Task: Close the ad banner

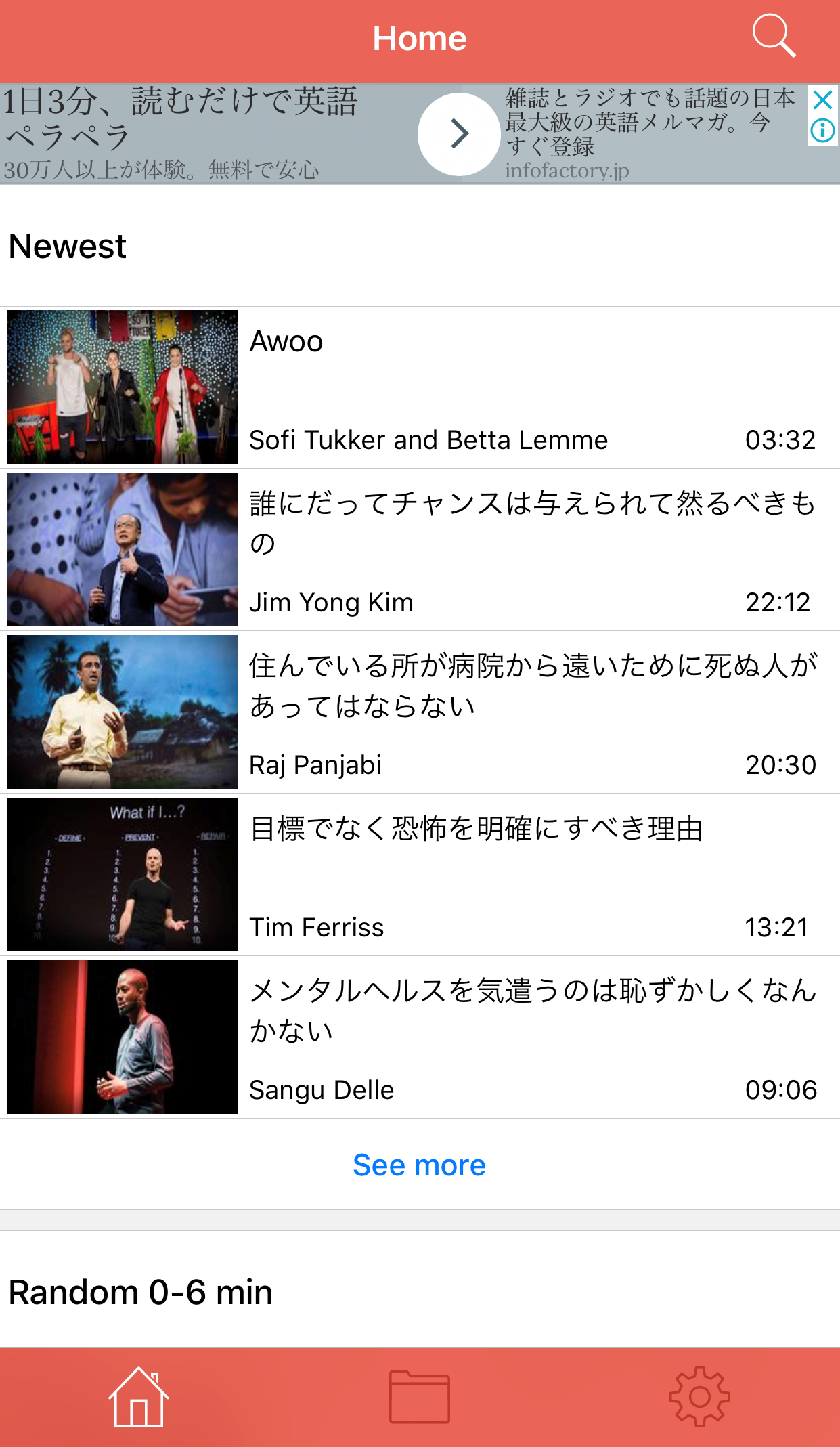Action: 822,100
